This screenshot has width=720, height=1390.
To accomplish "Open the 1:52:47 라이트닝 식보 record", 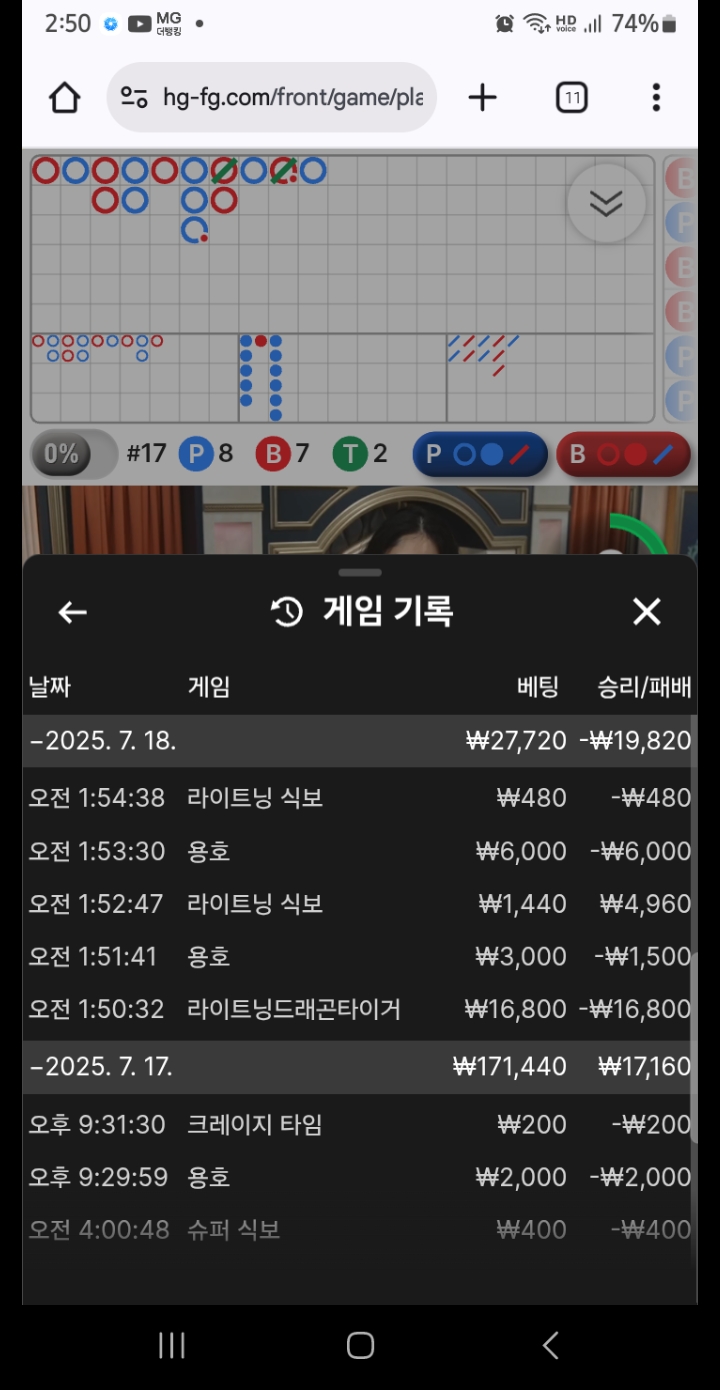I will (360, 904).
